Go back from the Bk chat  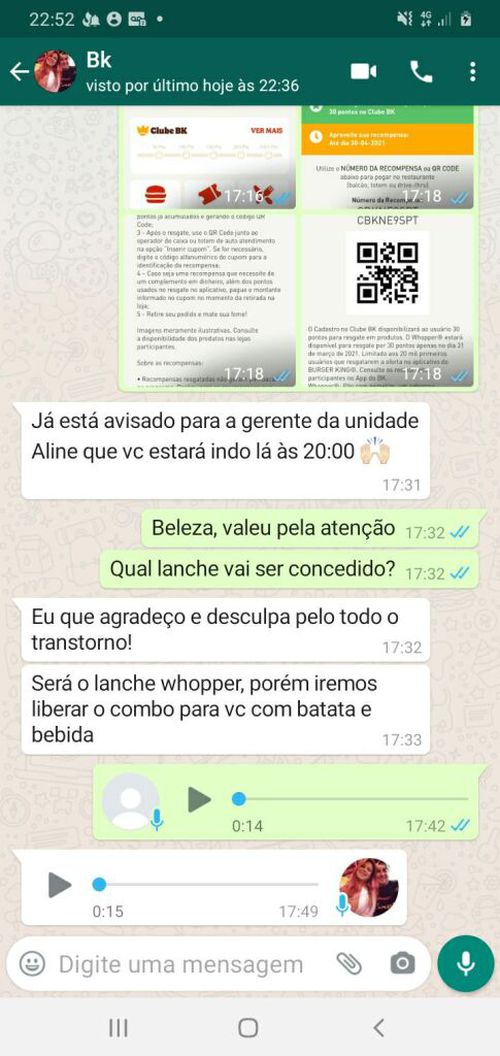(19, 72)
